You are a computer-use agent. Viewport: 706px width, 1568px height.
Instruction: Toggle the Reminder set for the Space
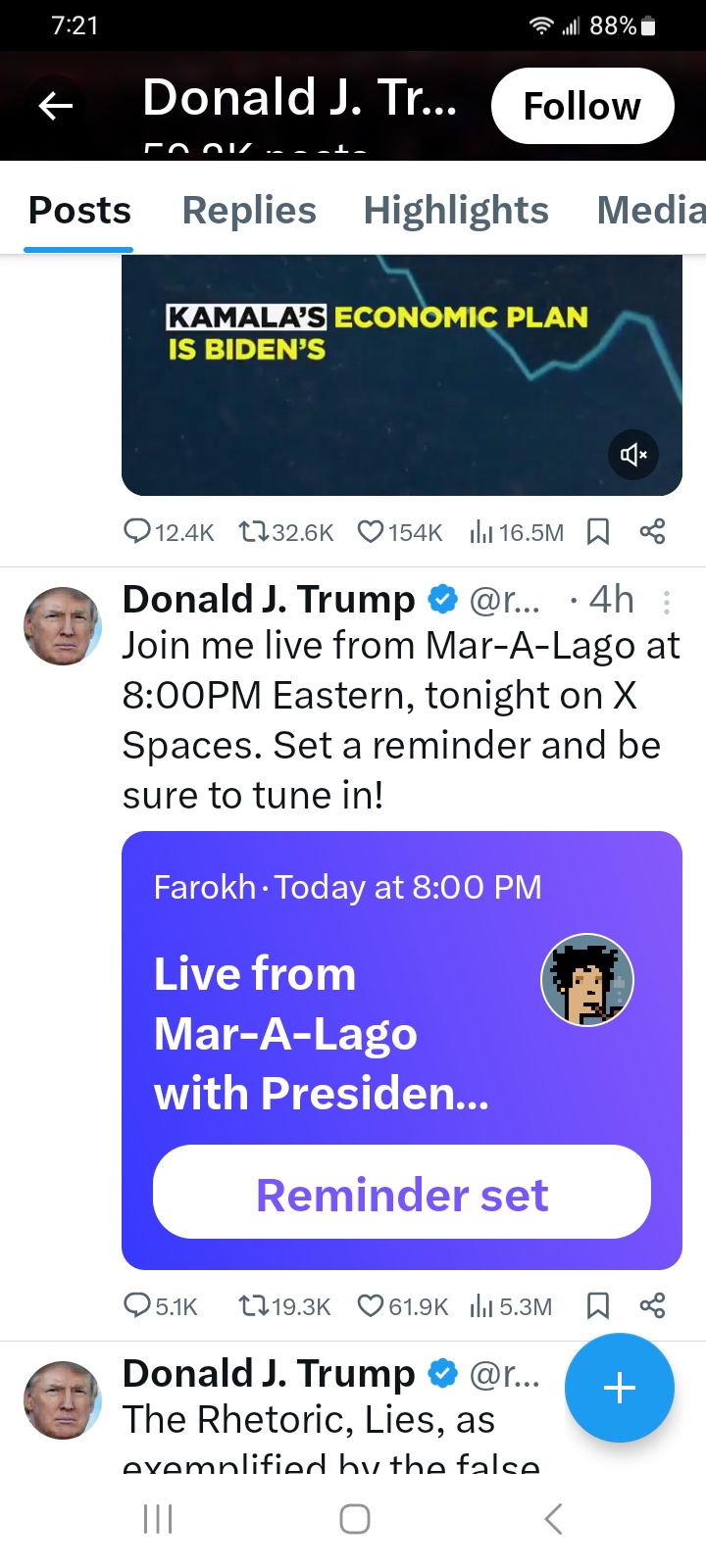[401, 1192]
